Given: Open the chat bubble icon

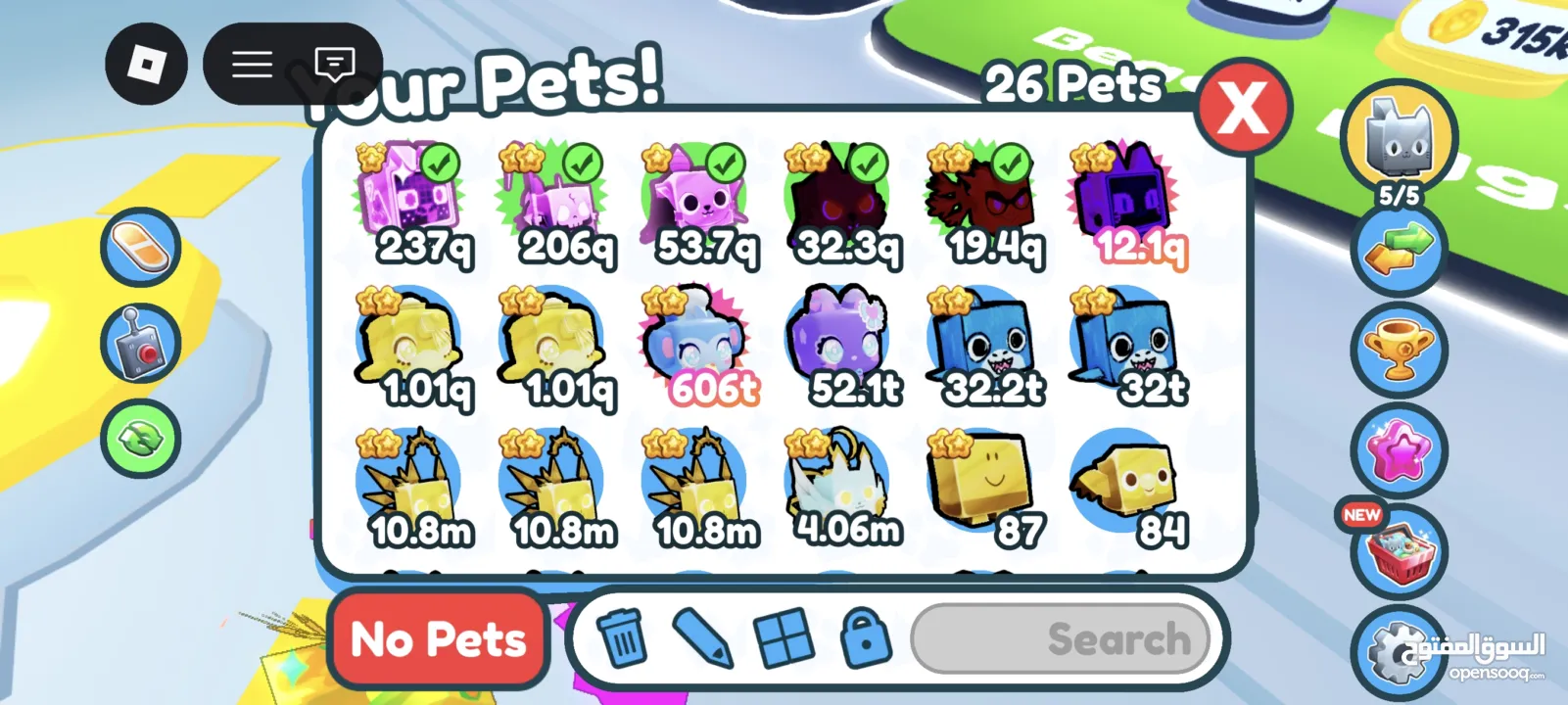Looking at the screenshot, I should tap(334, 65).
